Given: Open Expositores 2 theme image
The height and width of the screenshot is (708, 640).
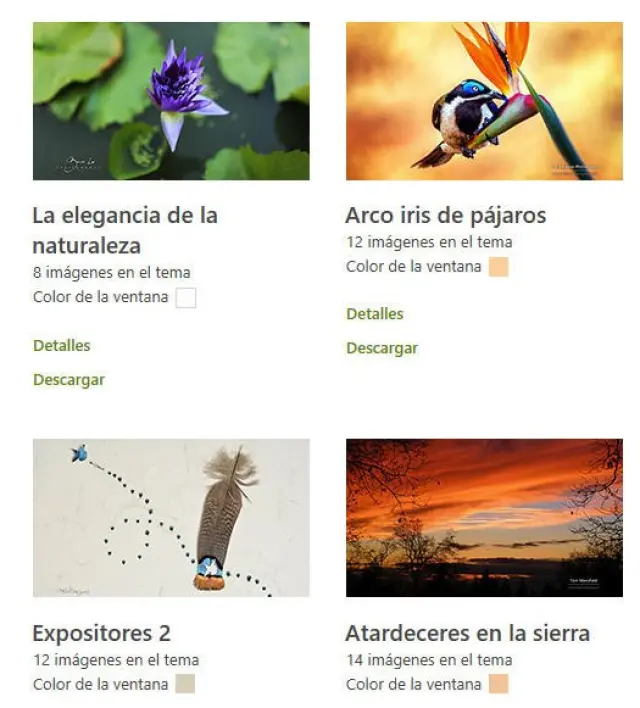Looking at the screenshot, I should click(x=171, y=518).
